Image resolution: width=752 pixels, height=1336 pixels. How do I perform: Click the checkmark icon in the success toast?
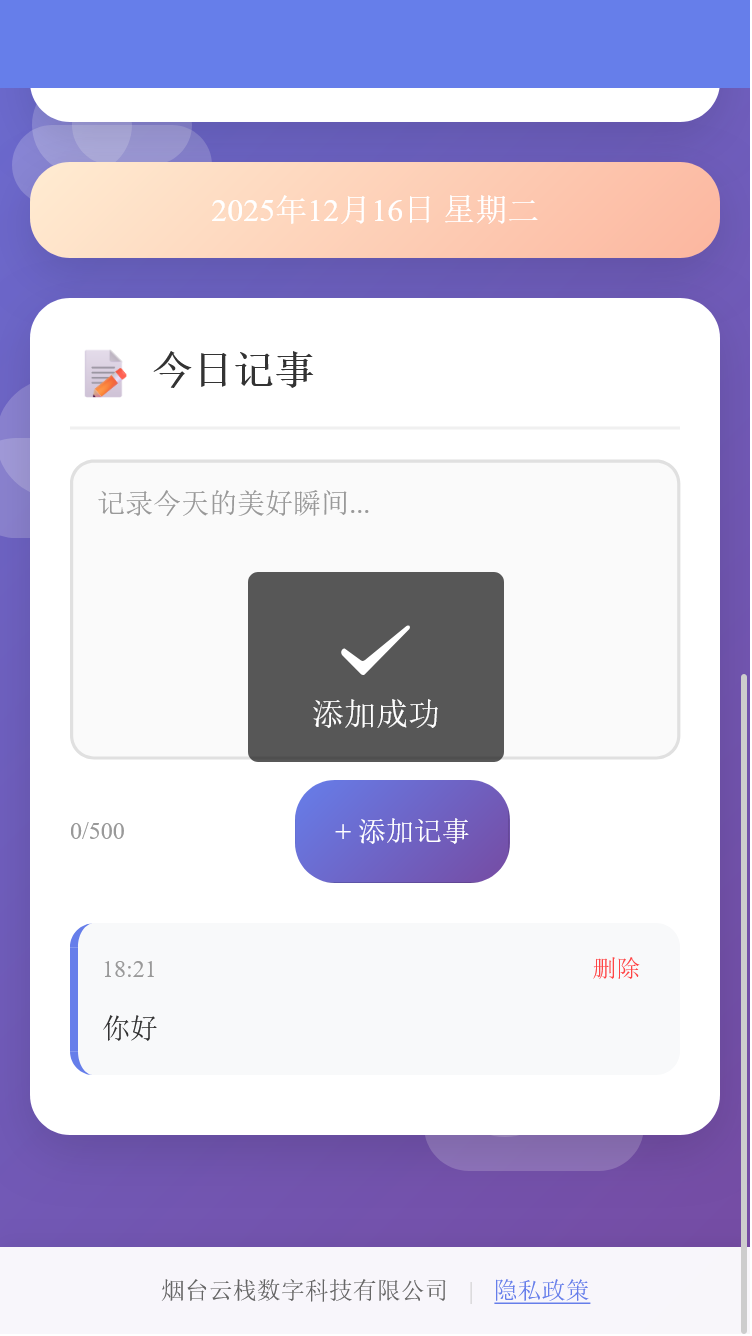pyautogui.click(x=375, y=648)
